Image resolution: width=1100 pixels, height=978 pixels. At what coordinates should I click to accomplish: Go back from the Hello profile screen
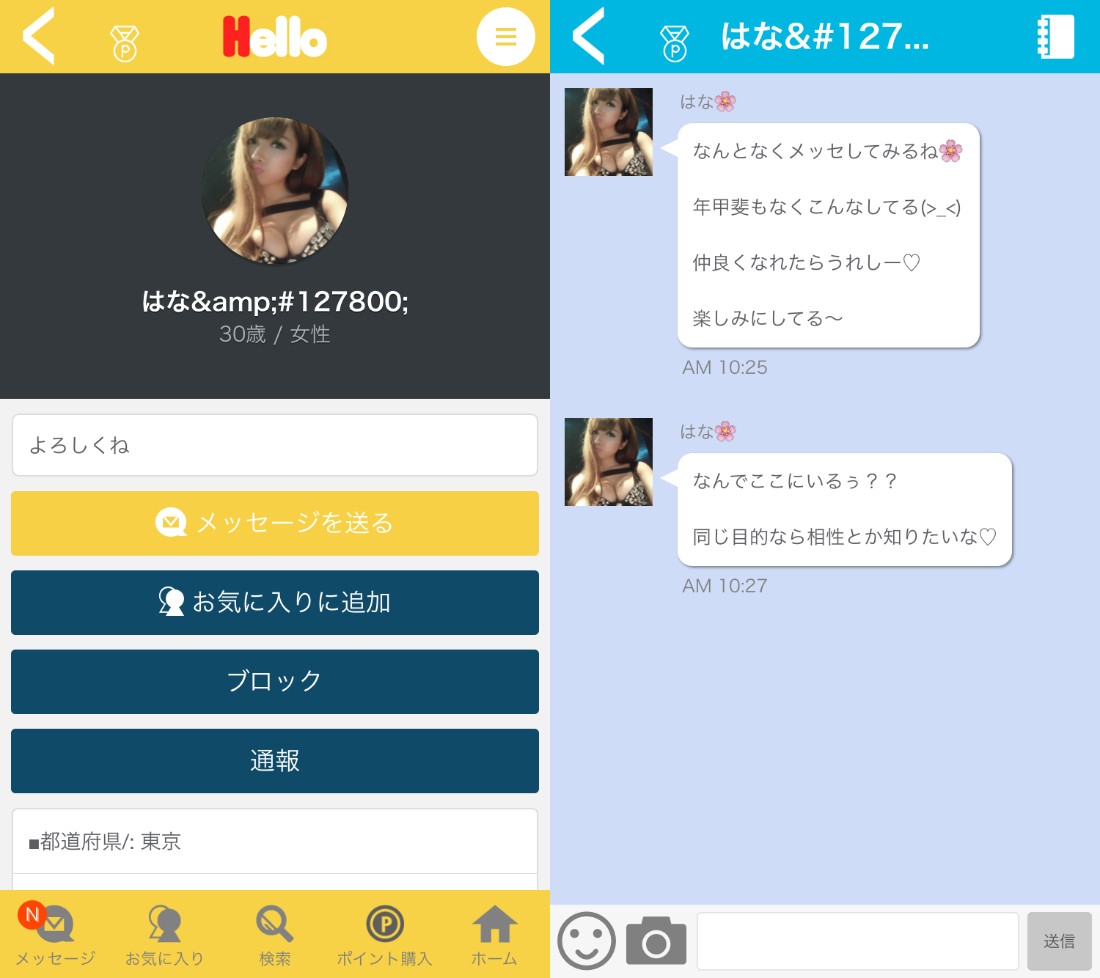39,37
